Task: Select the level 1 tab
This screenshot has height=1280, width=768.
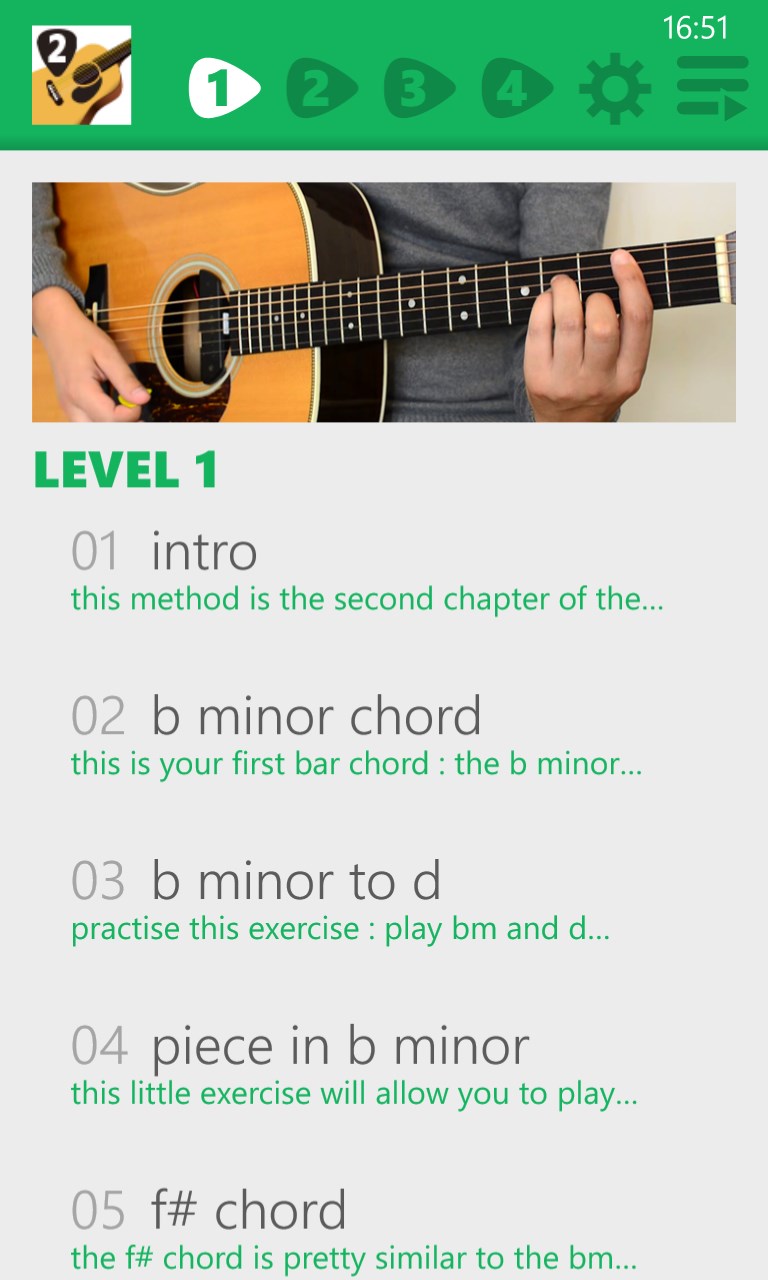Action: (223, 89)
